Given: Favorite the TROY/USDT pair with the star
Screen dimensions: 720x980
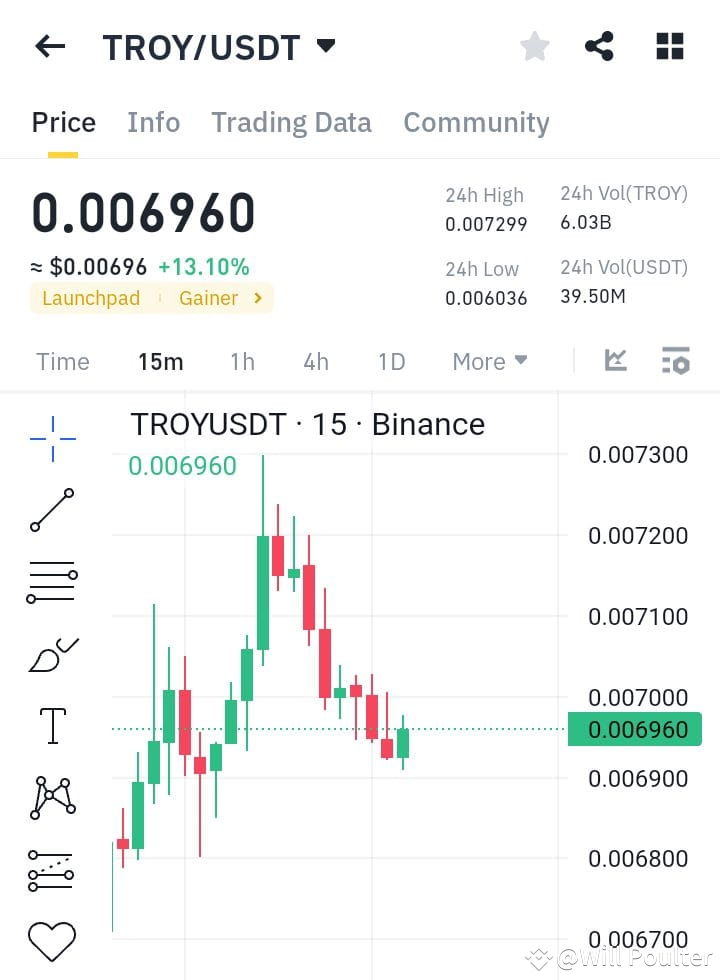Looking at the screenshot, I should click(x=534, y=45).
